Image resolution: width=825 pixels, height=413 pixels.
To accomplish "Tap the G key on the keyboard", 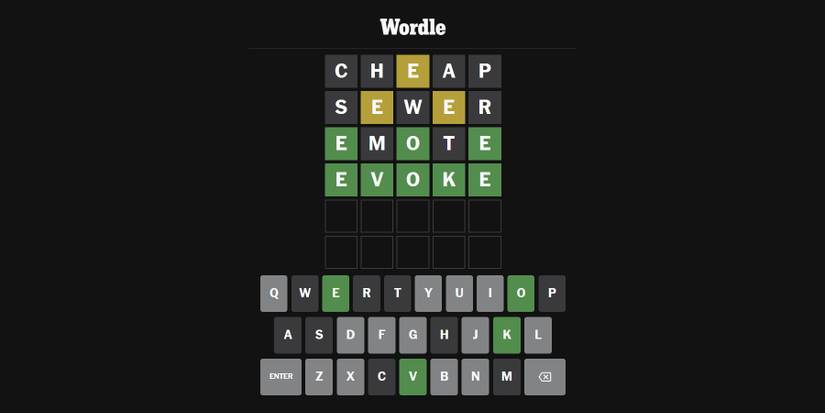I will pos(412,335).
